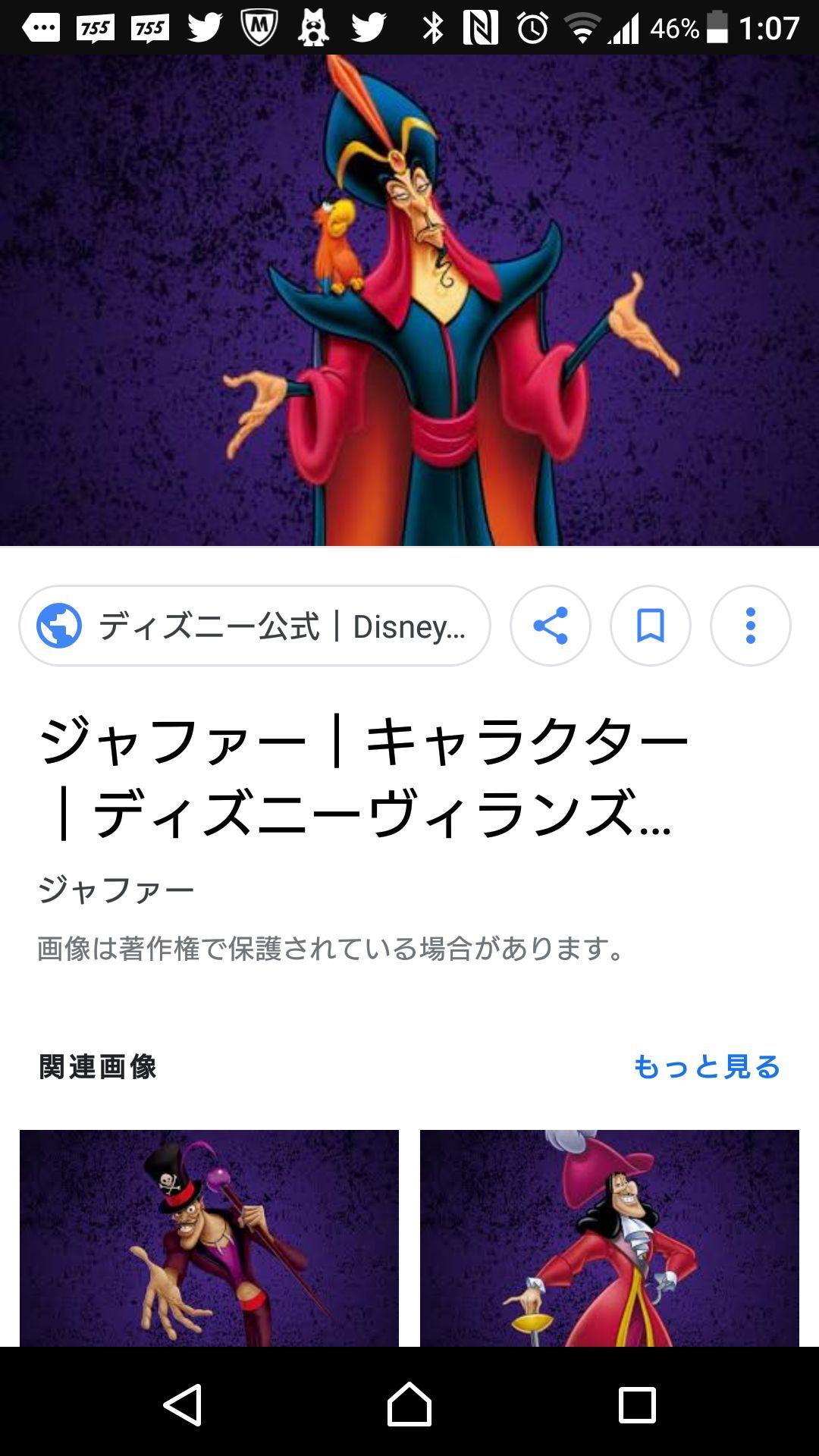Open the ディズニー公式 Disney source site chip

tap(255, 626)
